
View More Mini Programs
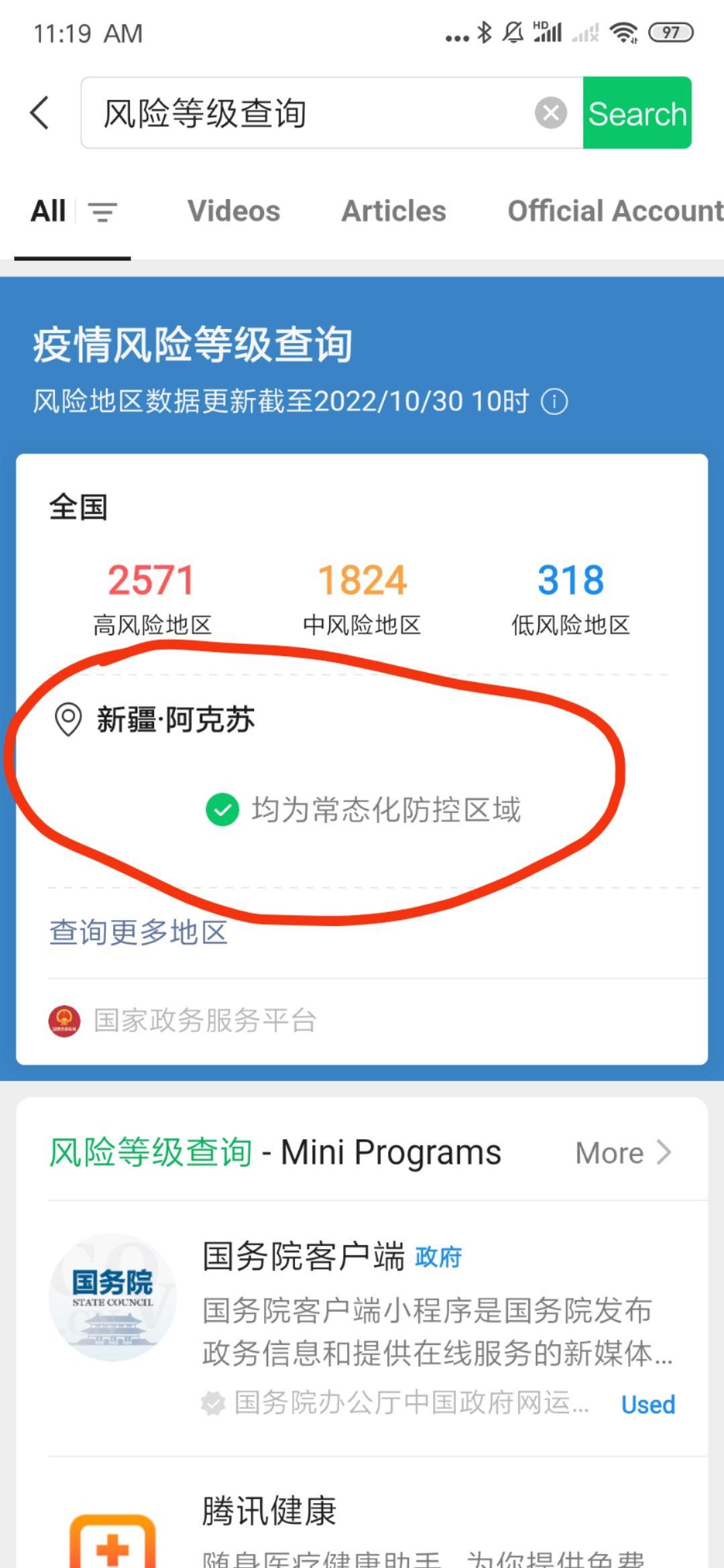coord(623,1153)
